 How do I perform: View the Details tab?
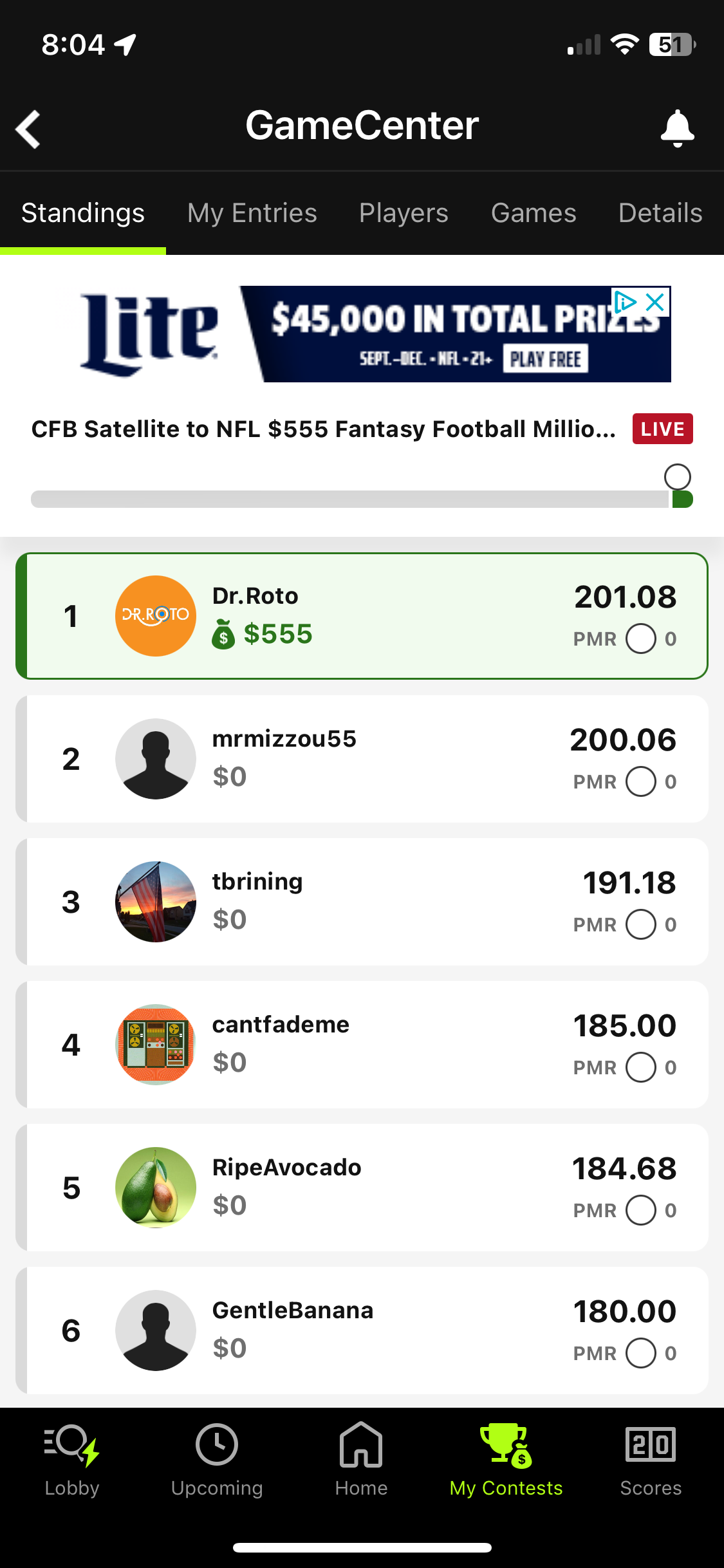click(660, 213)
